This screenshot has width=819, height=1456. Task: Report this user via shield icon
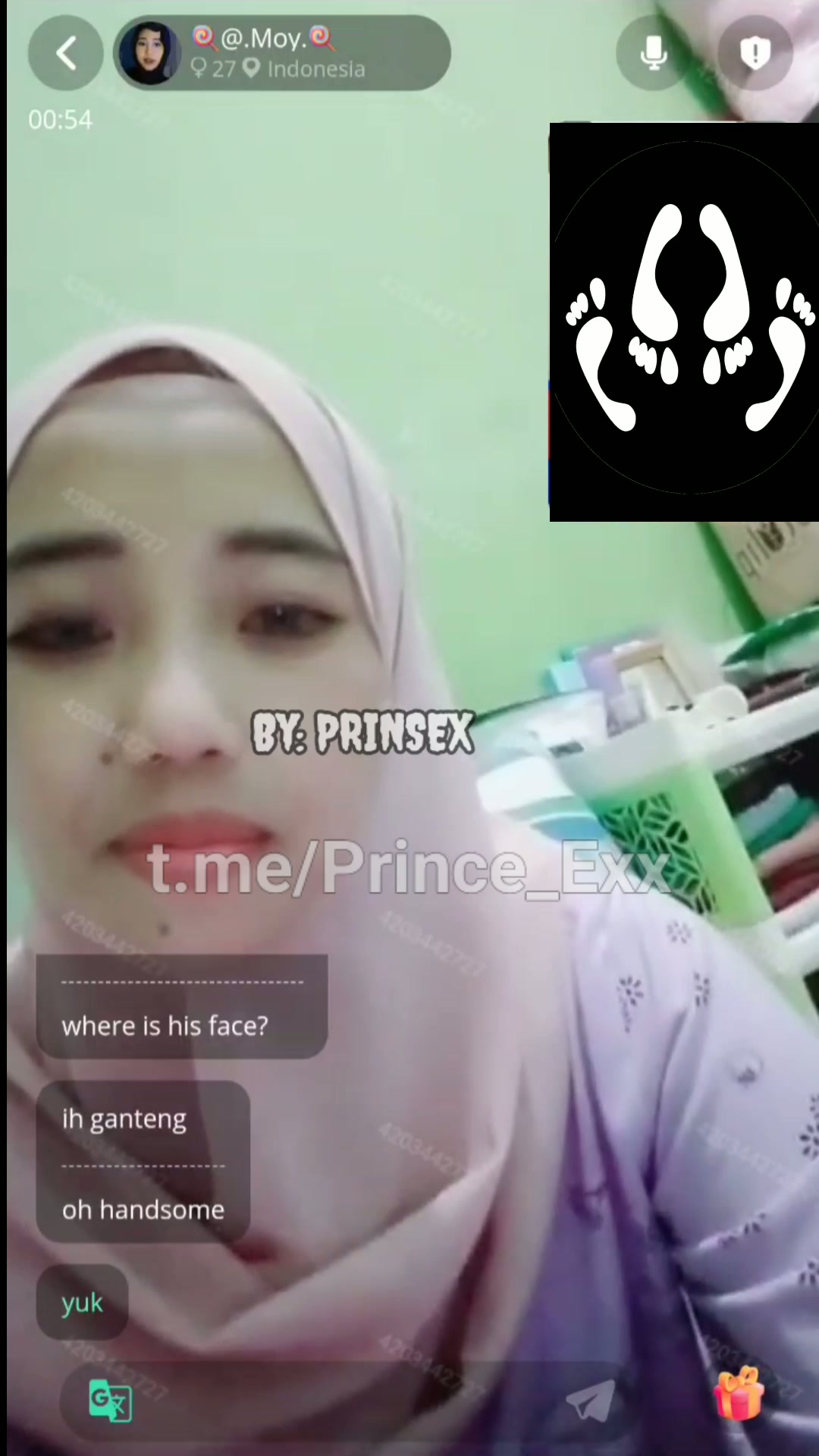tap(755, 53)
